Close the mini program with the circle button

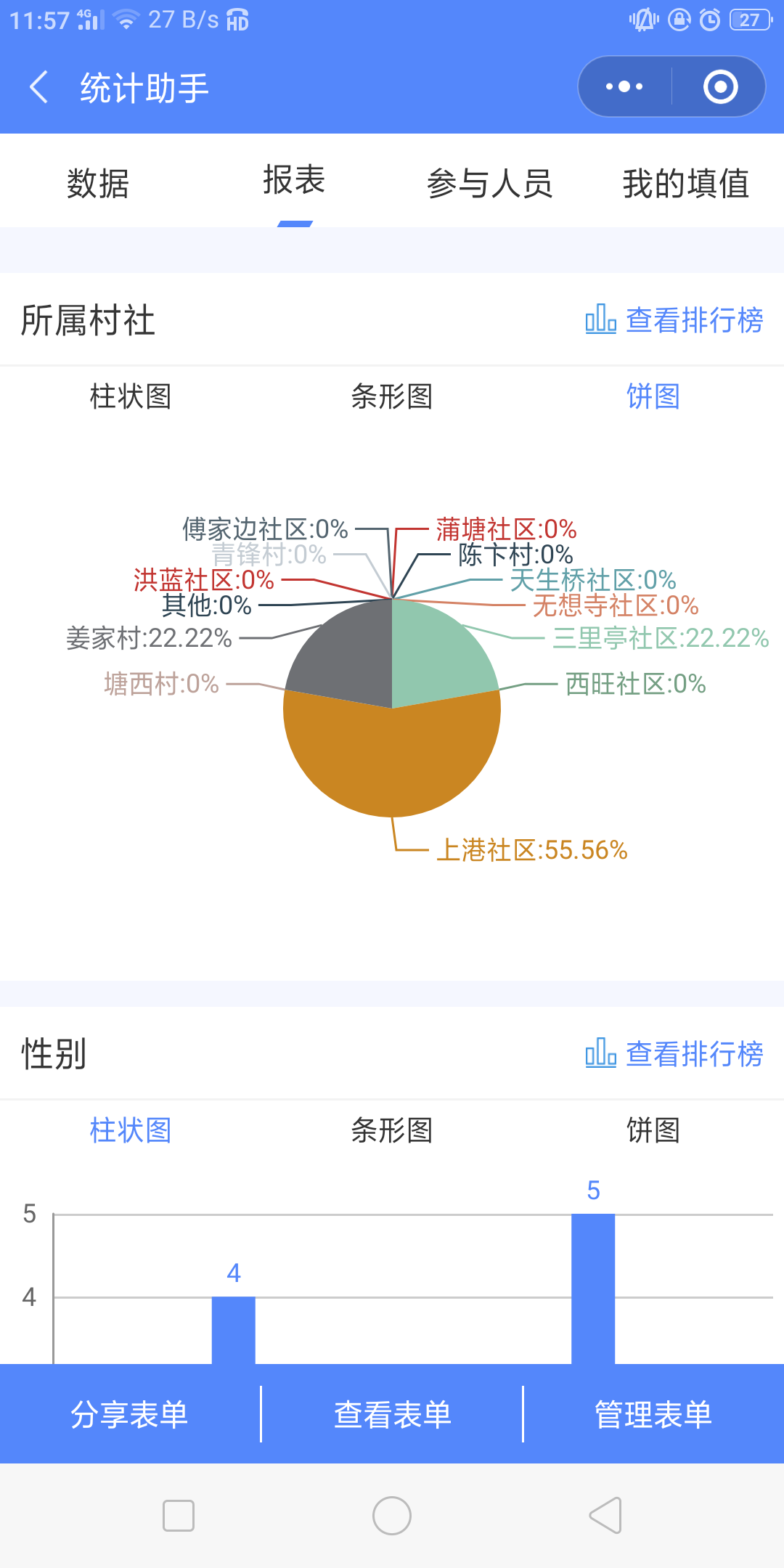click(x=720, y=86)
